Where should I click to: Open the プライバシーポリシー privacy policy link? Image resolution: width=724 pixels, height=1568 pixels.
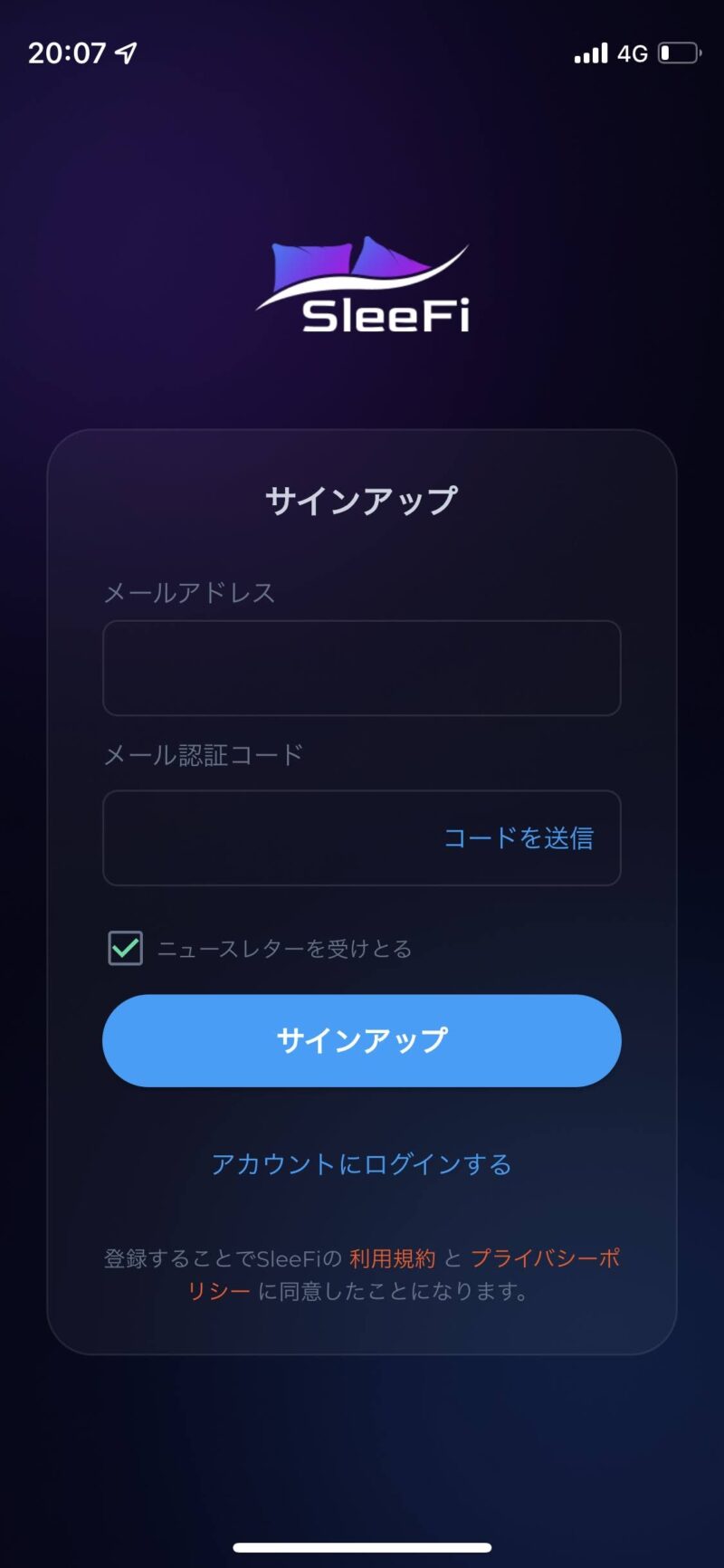pyautogui.click(x=546, y=1257)
